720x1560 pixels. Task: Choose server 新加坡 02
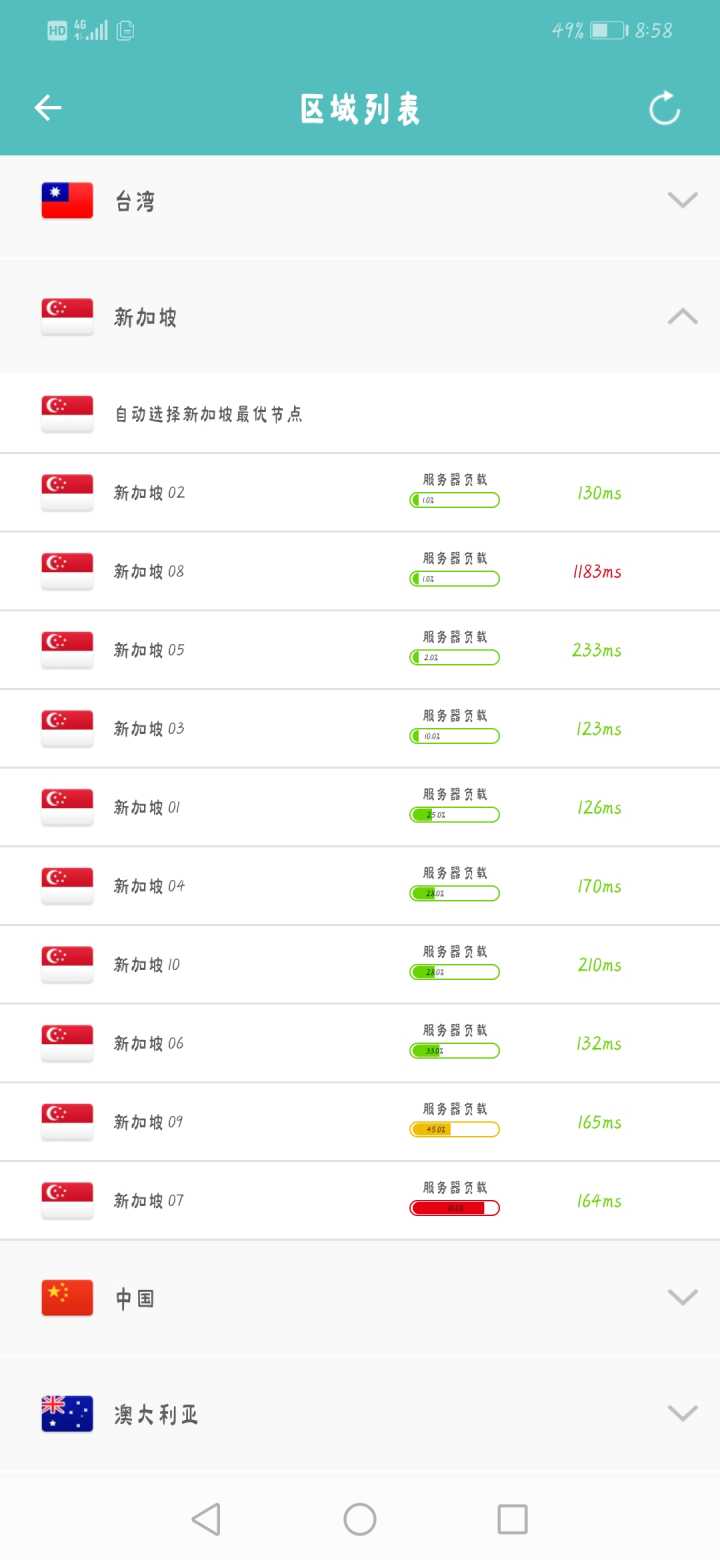[360, 493]
